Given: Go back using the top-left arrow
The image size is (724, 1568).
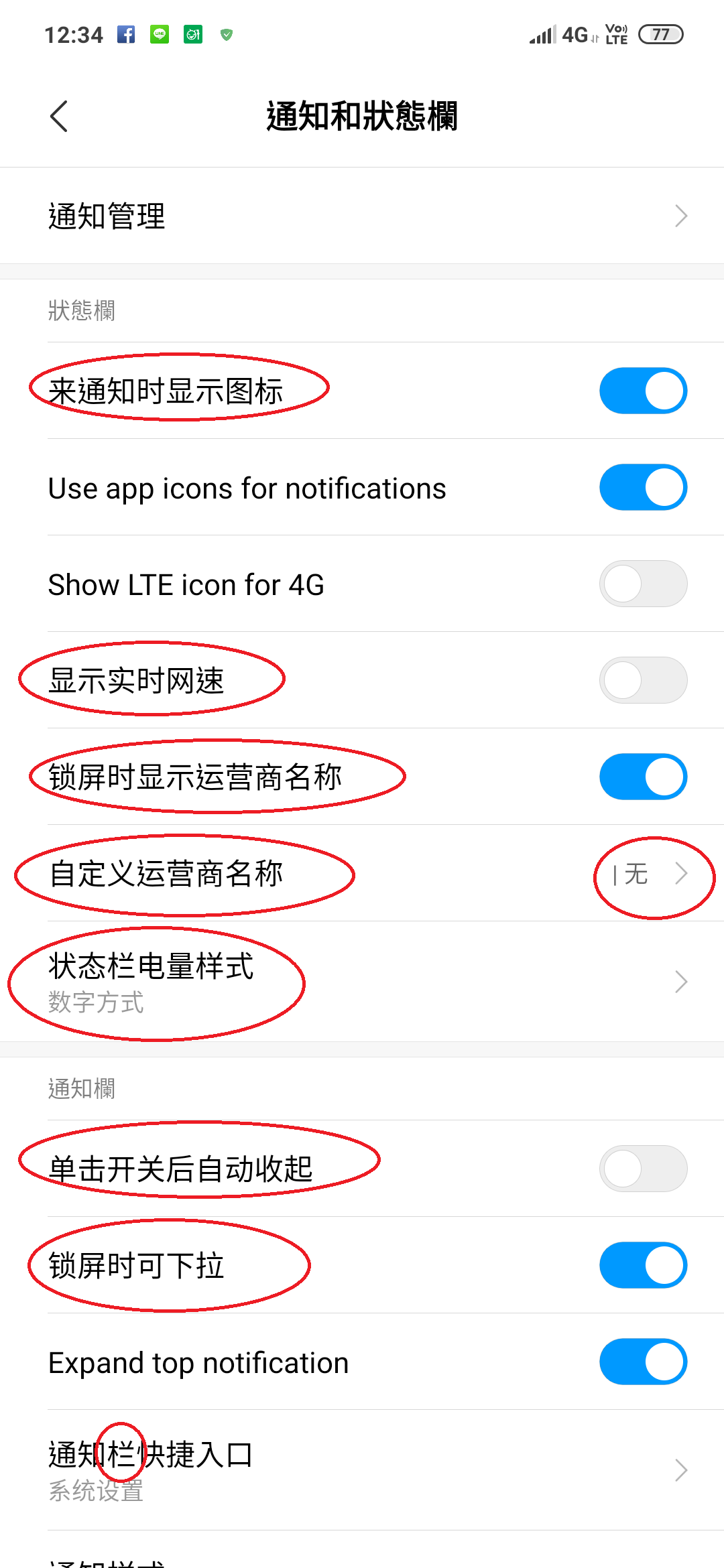Looking at the screenshot, I should click(x=59, y=117).
